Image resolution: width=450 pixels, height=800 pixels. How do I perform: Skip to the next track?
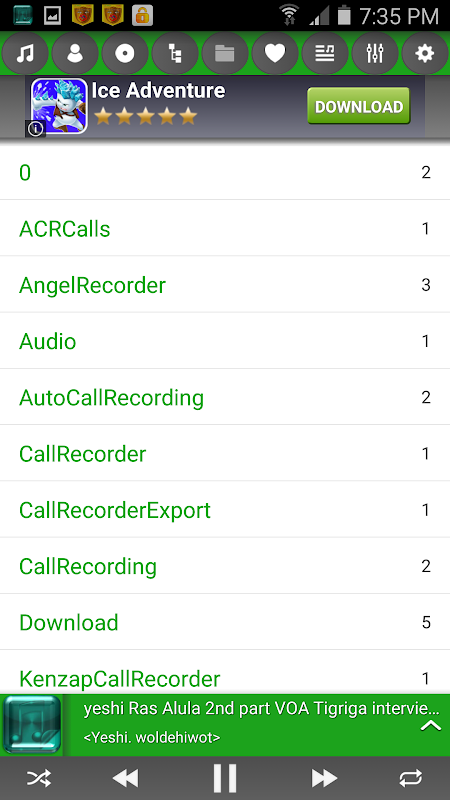[x=324, y=778]
